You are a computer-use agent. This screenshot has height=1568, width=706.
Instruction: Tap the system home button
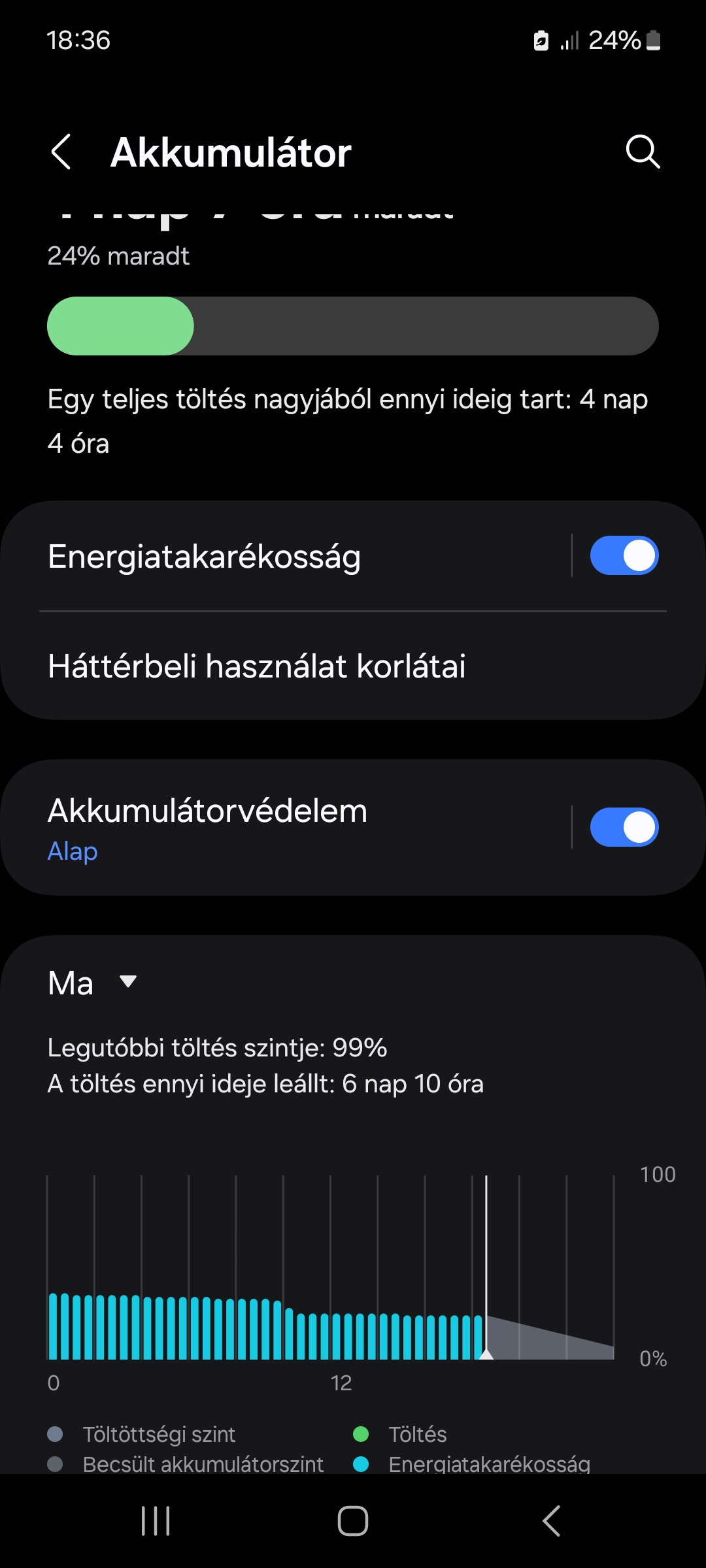[x=353, y=1521]
